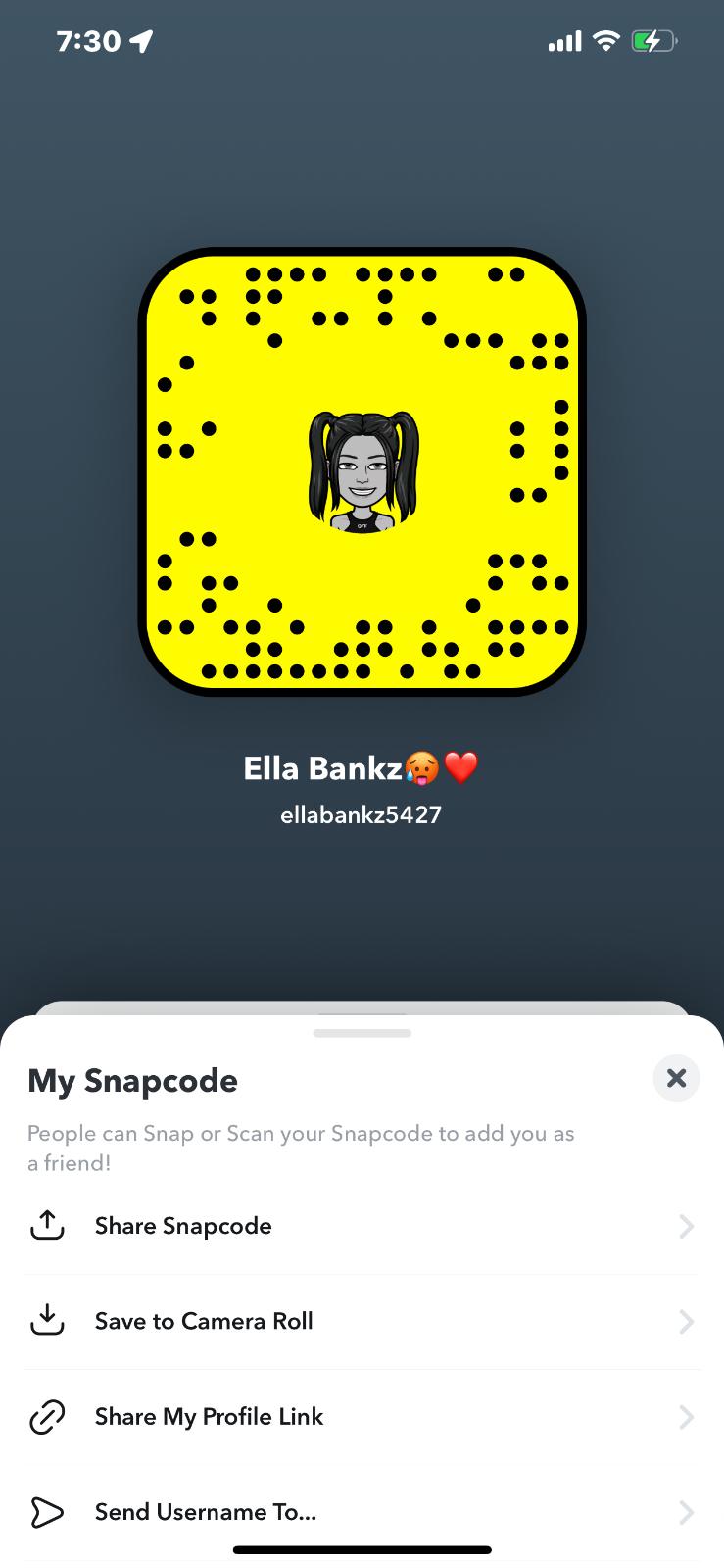Close the My Snapcode sheet
Viewport: 724px width, 1568px height.
pyautogui.click(x=676, y=1078)
